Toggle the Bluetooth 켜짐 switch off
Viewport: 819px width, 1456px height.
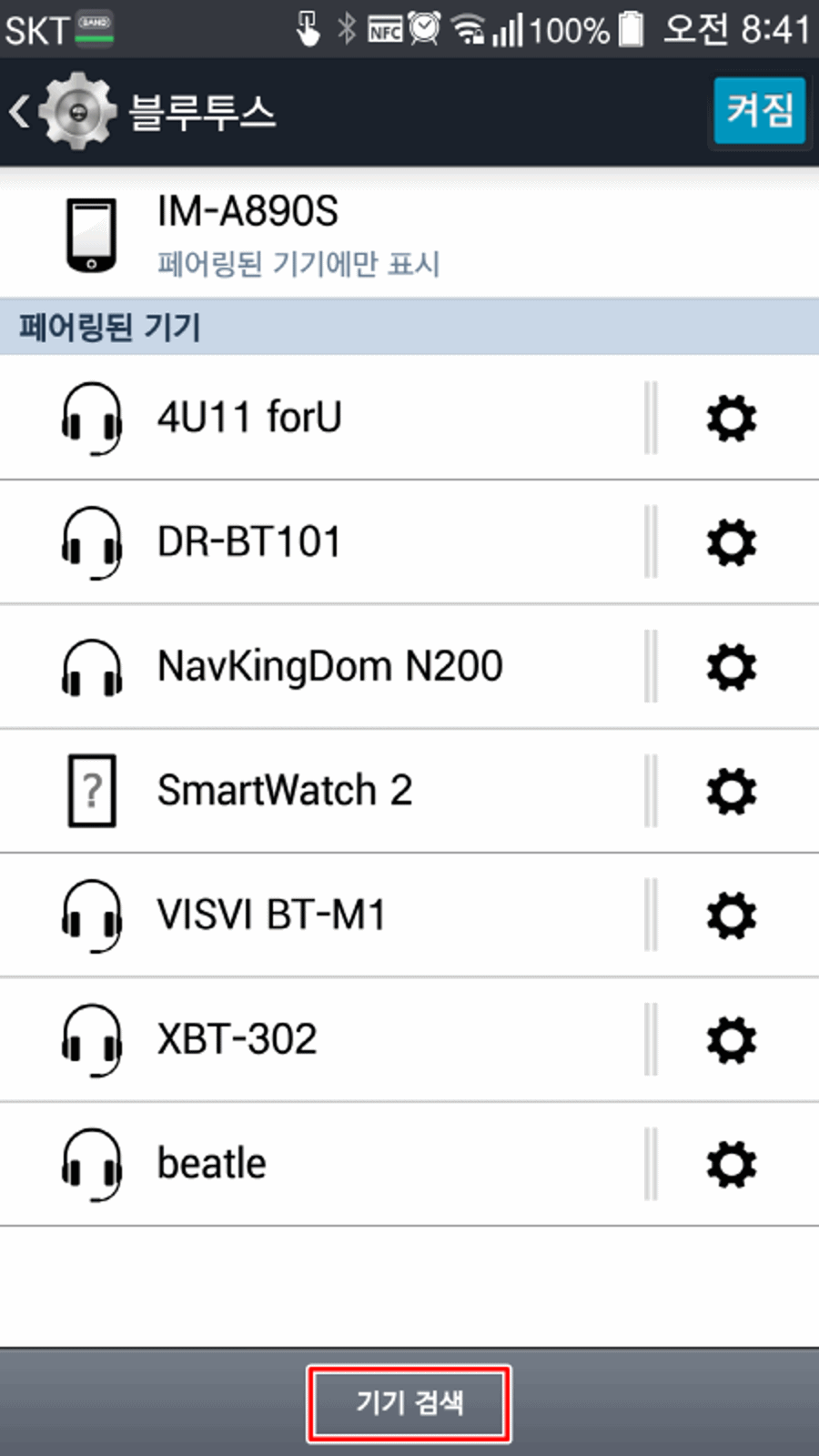[759, 111]
